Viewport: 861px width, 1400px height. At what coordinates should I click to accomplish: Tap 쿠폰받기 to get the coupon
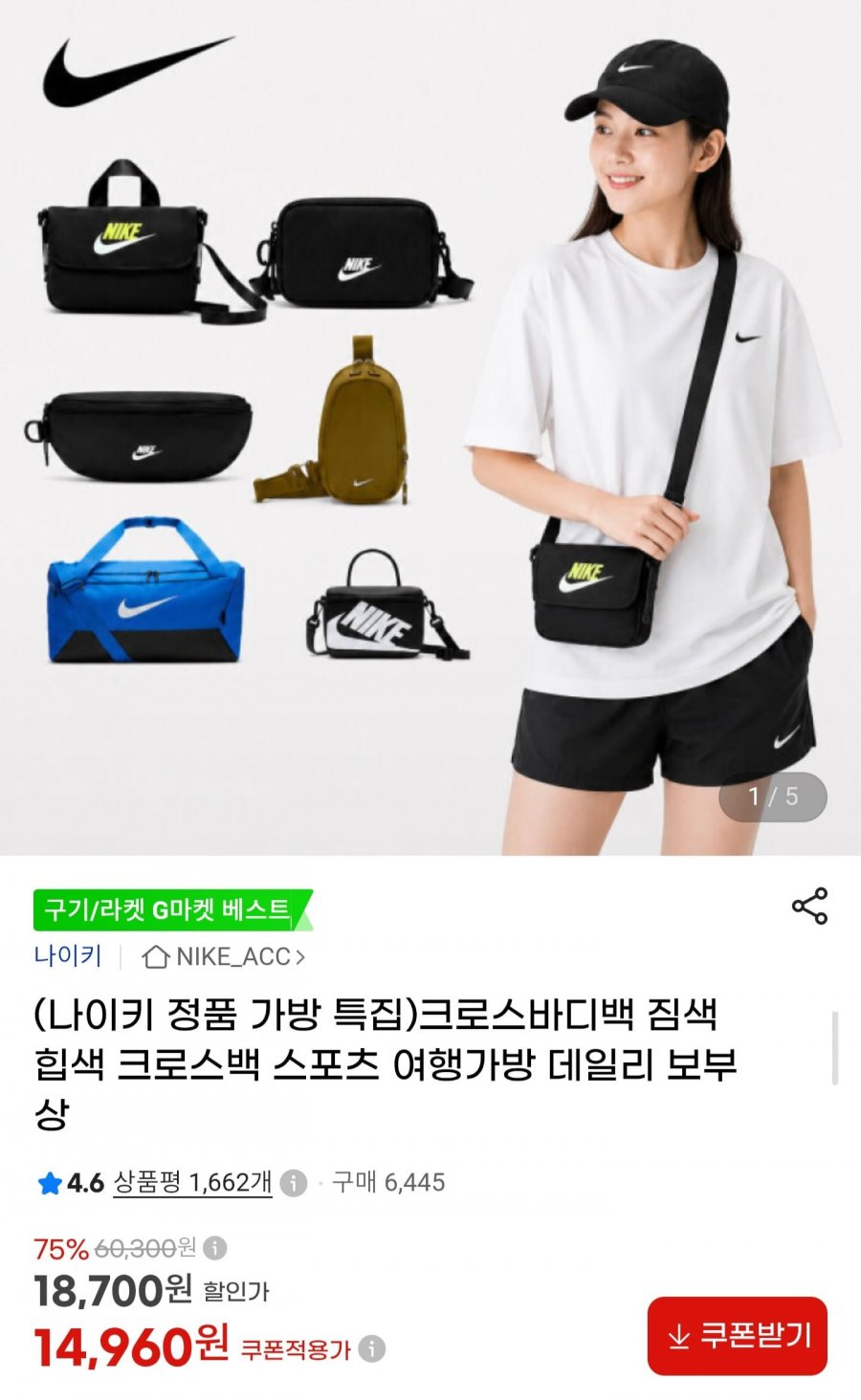click(737, 1336)
